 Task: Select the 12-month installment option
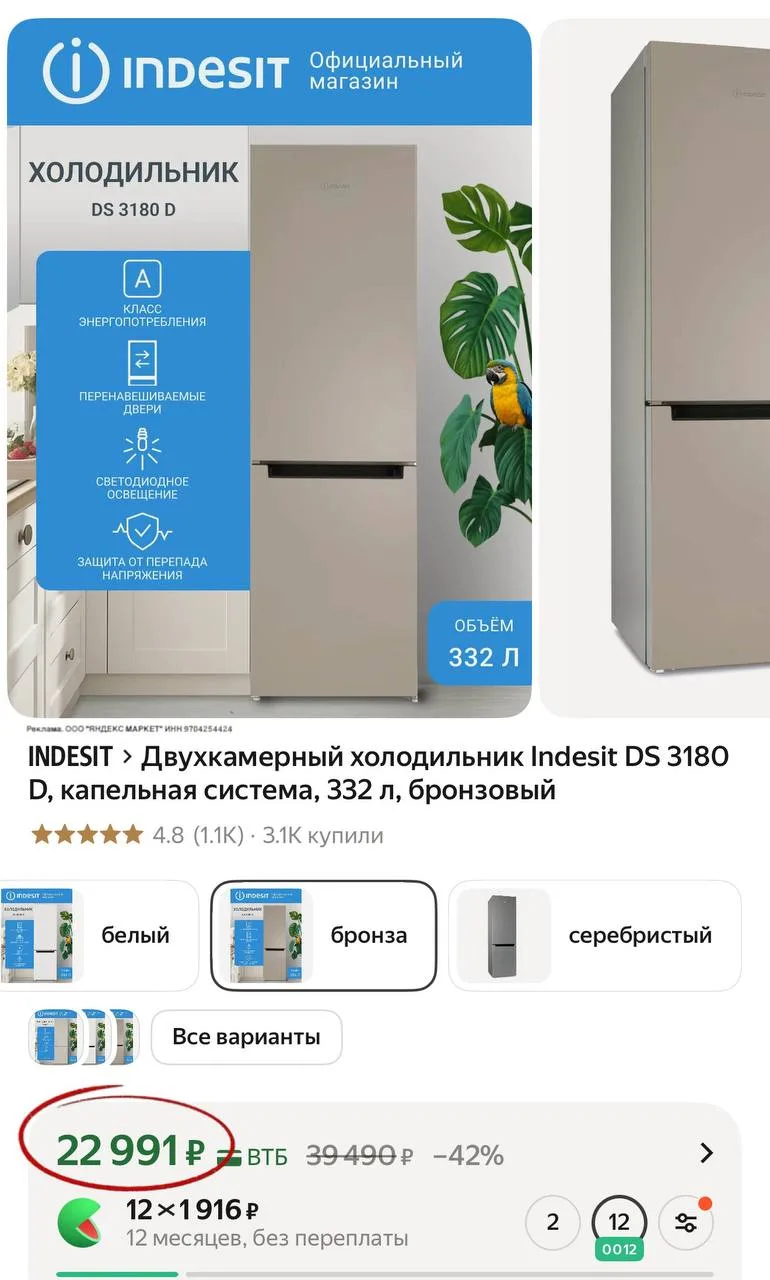[x=619, y=1222]
